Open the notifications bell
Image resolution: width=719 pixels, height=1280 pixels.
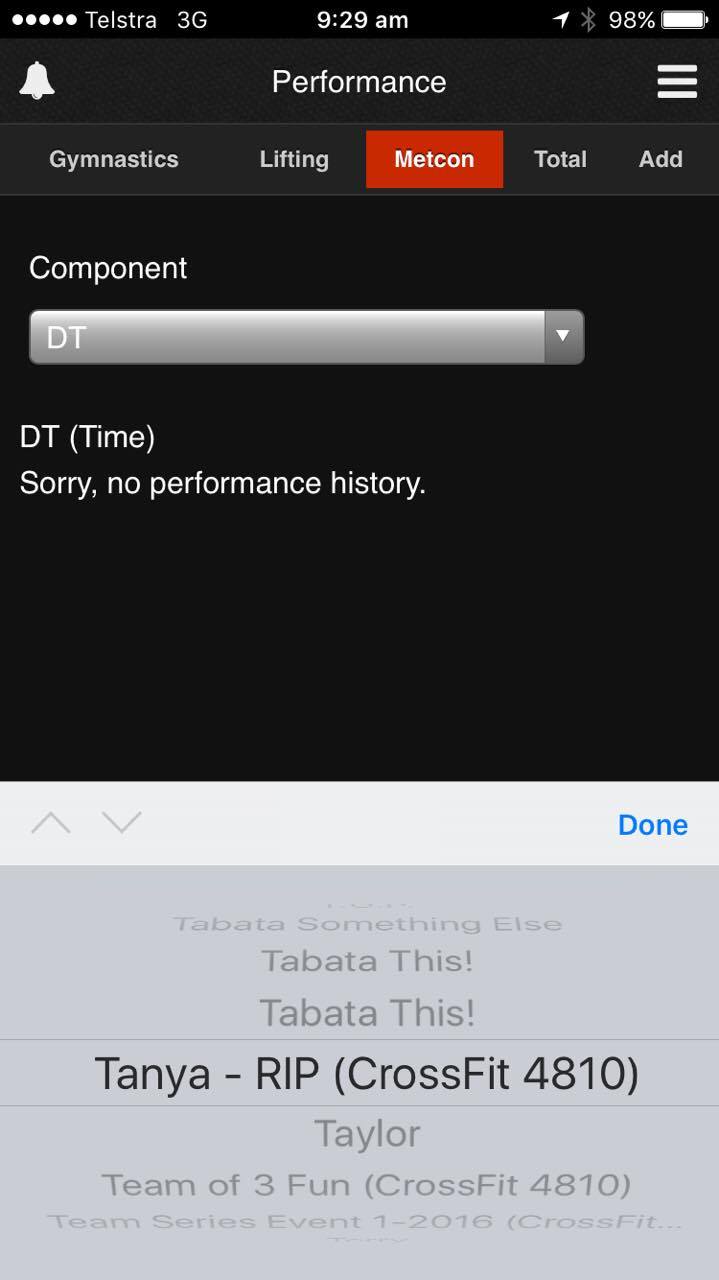point(37,81)
